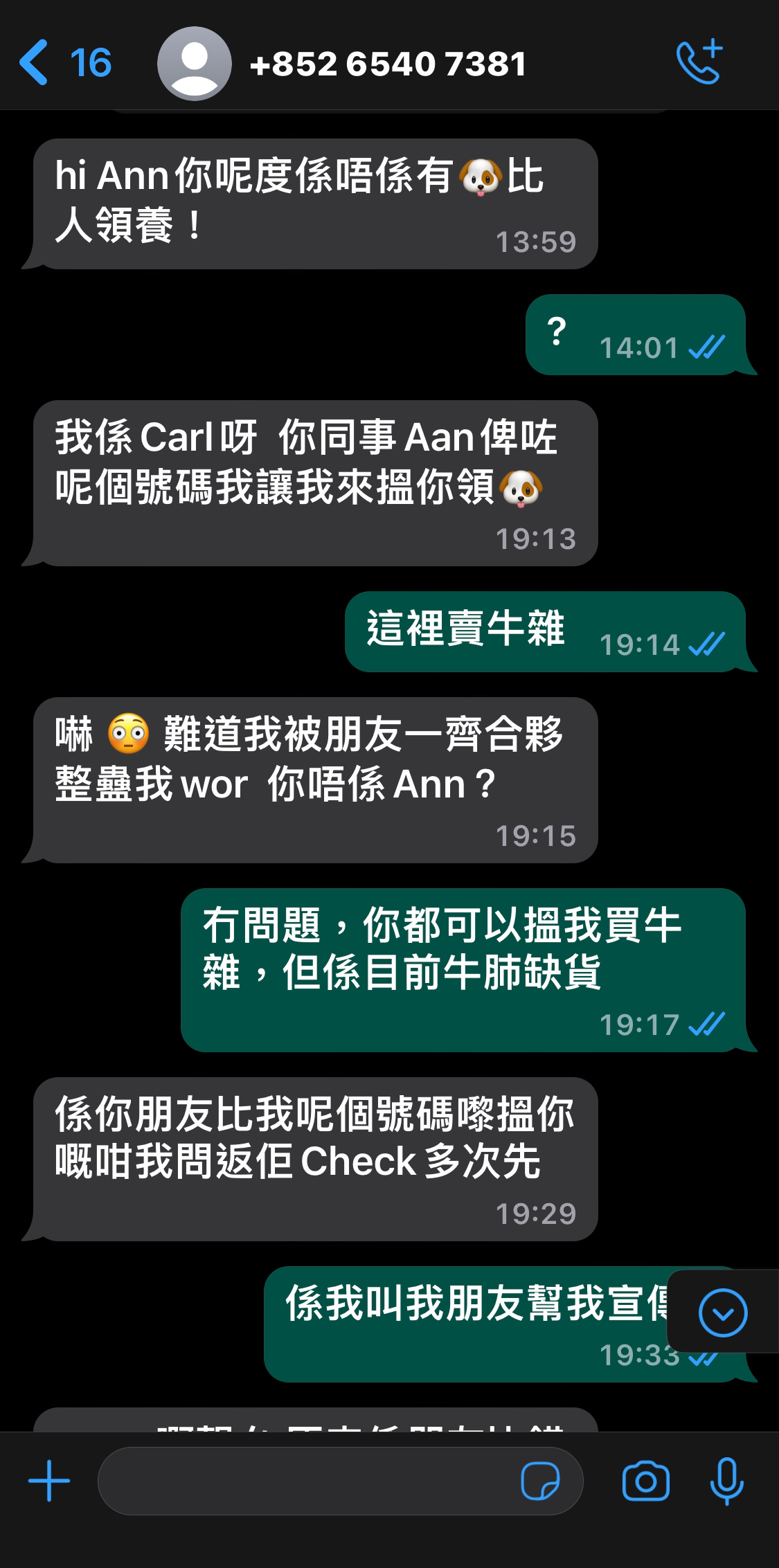Start a call with this contact
Viewport: 779px width, 1568px height.
point(699,63)
